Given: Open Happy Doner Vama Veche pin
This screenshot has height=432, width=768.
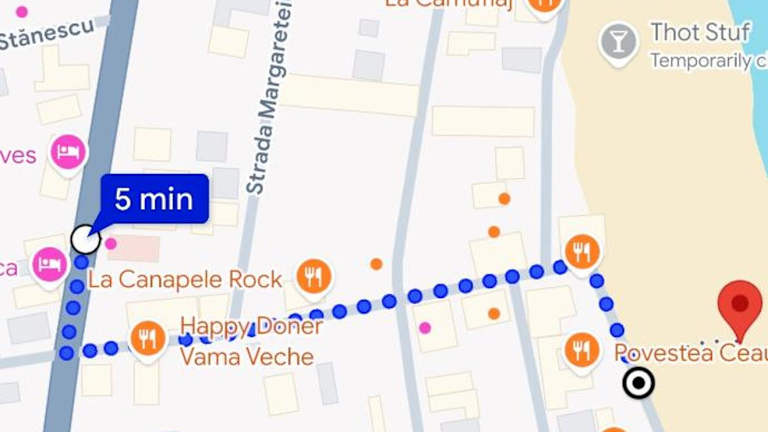Looking at the screenshot, I should 149,338.
